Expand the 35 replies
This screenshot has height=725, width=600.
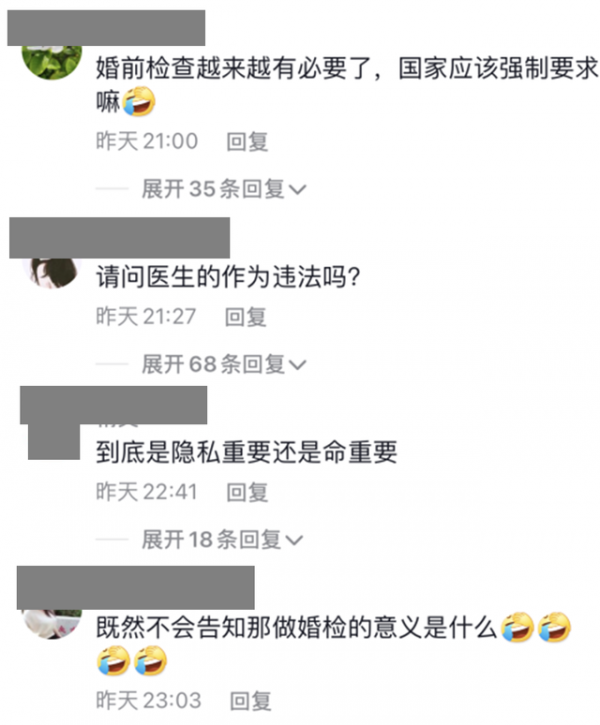tap(223, 189)
